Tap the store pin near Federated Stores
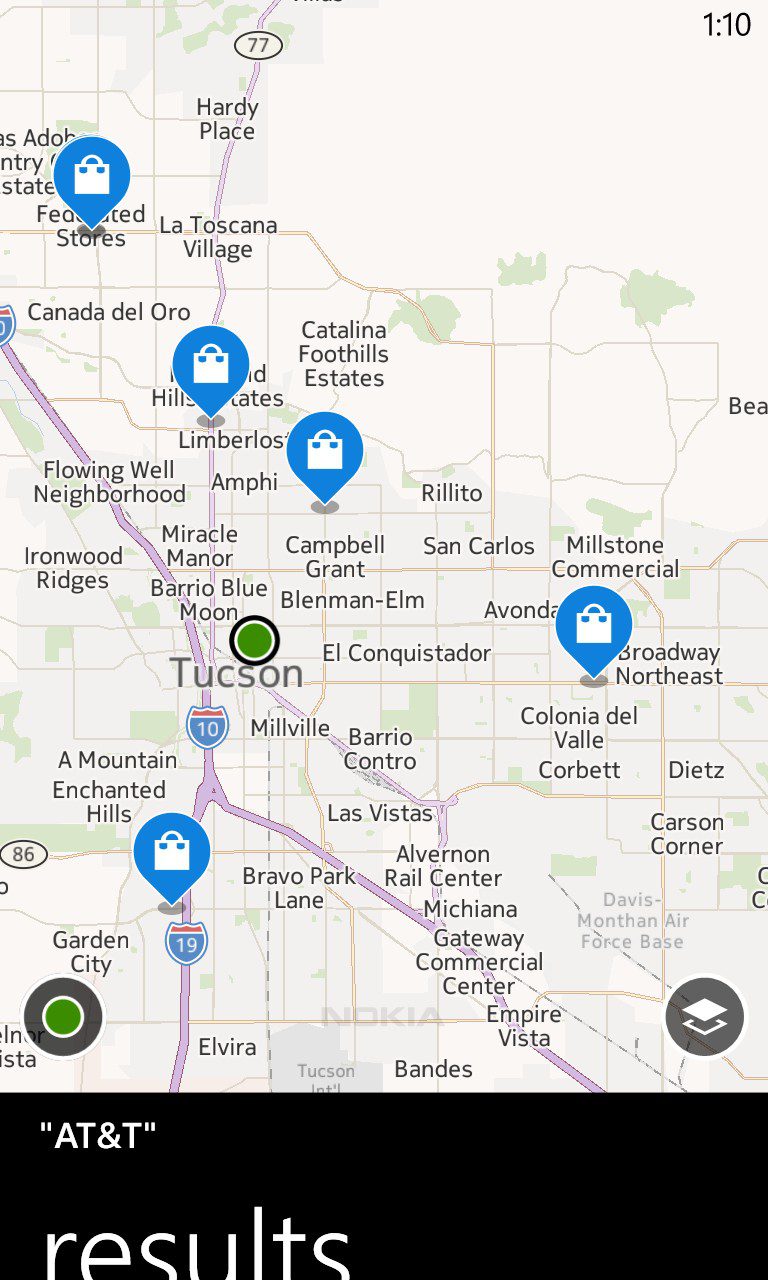The height and width of the screenshot is (1280, 768). click(92, 182)
